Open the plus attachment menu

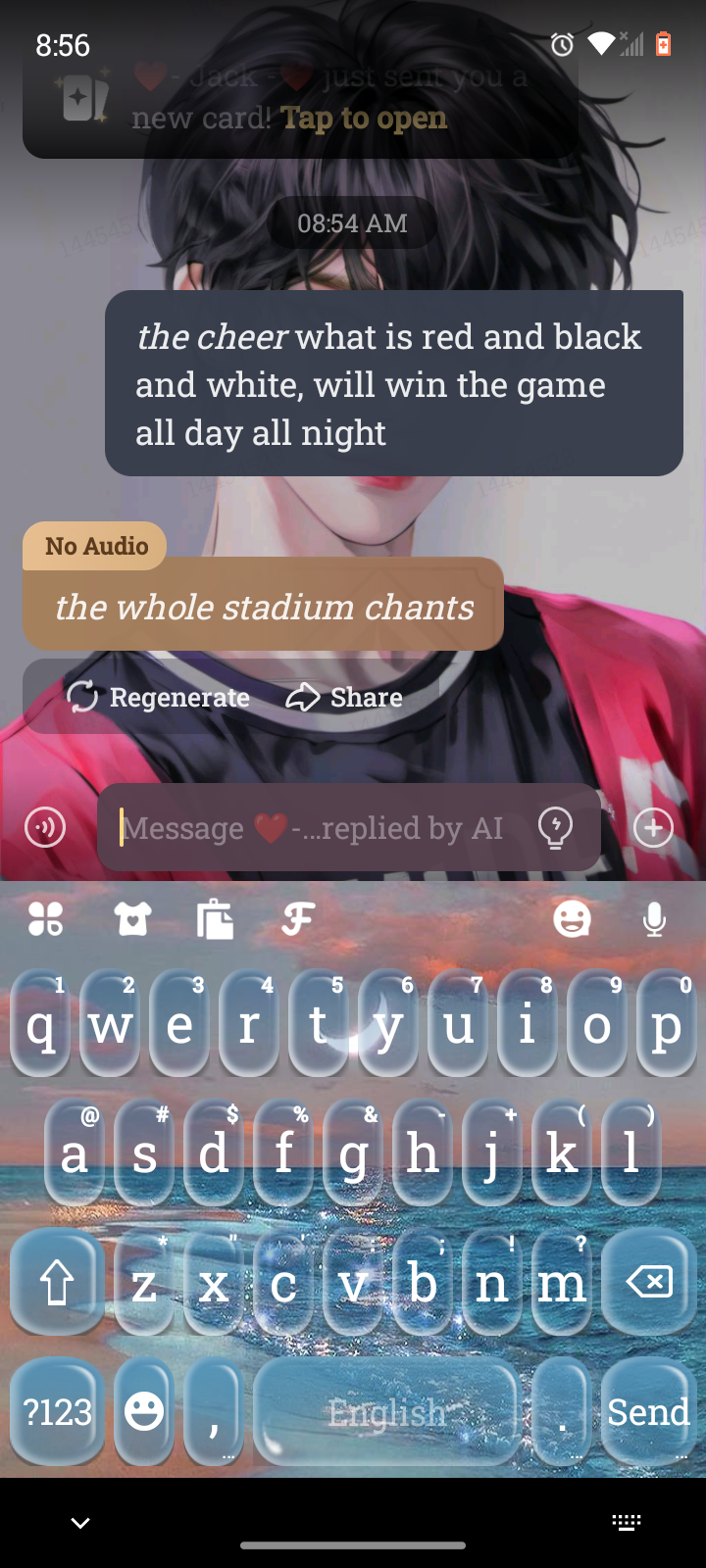654,828
